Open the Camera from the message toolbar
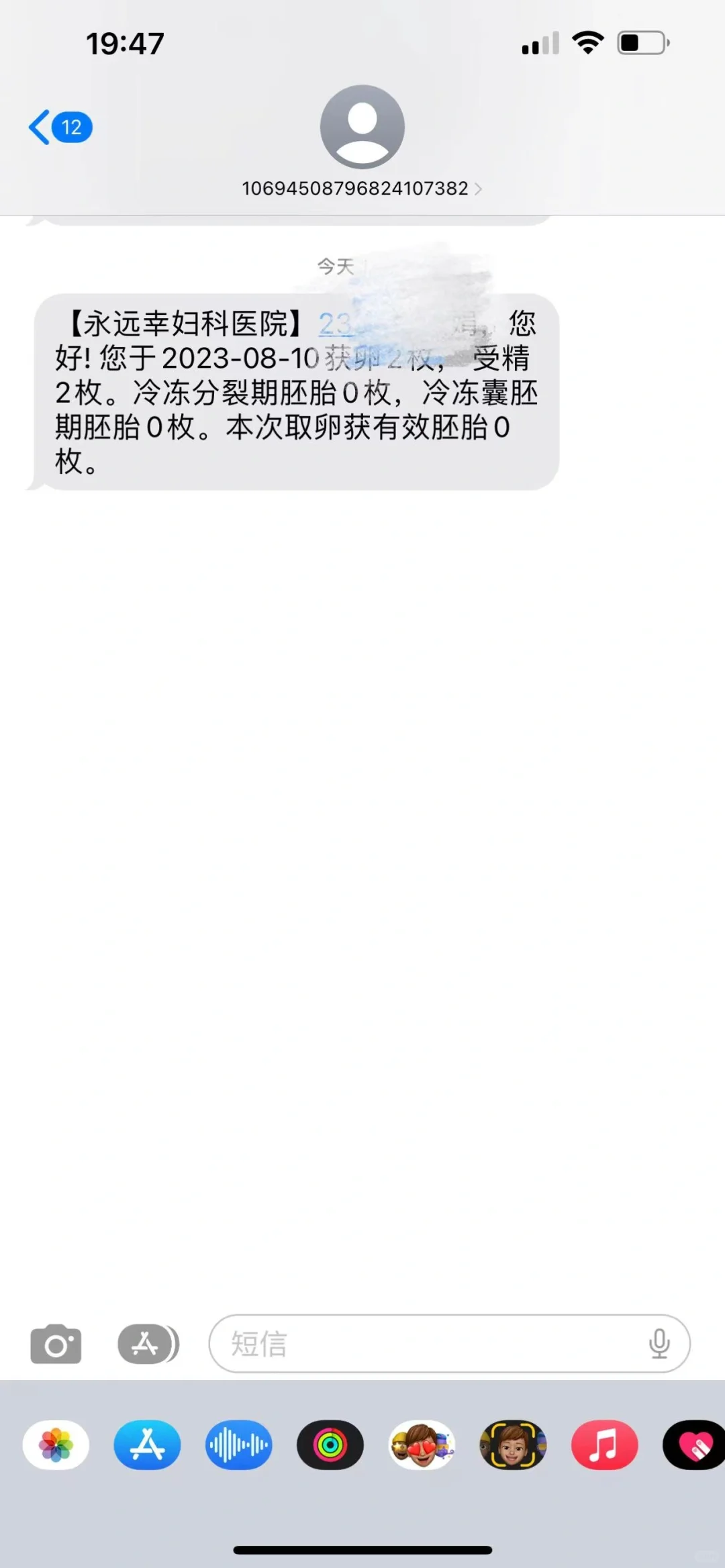Viewport: 725px width, 1568px height. click(57, 1343)
